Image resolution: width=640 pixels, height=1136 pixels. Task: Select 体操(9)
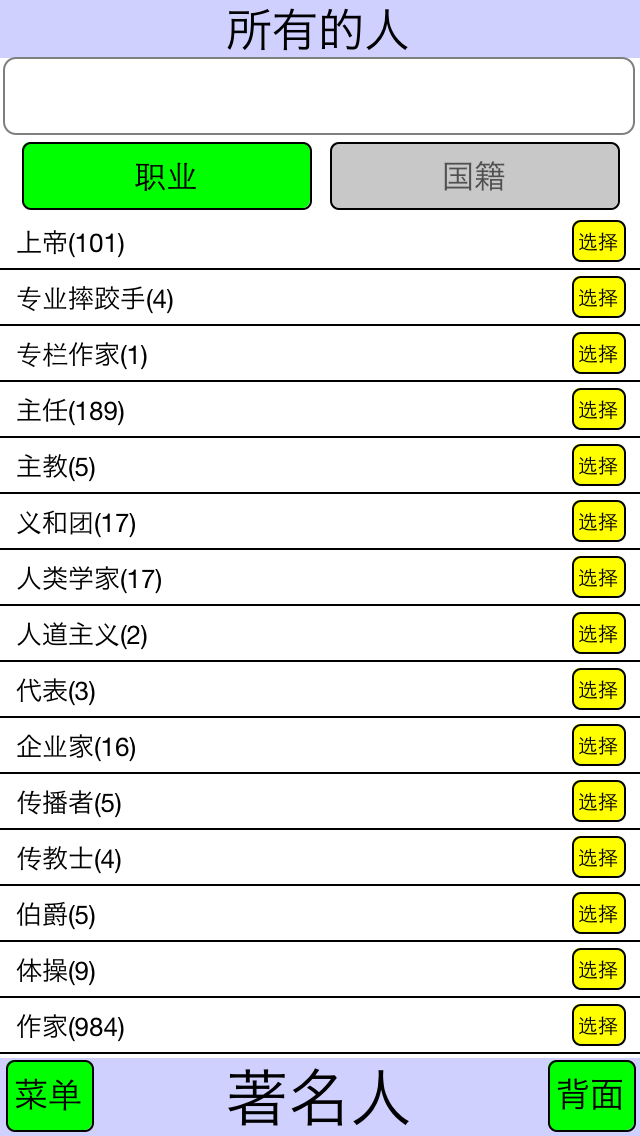(x=599, y=969)
